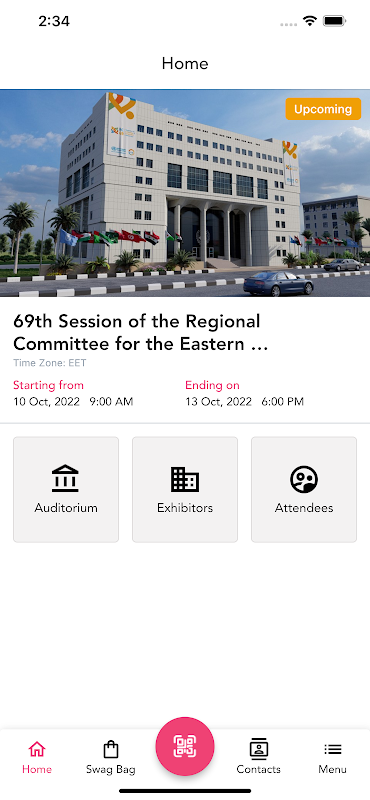Open the Auditorium tile

[x=66, y=489]
